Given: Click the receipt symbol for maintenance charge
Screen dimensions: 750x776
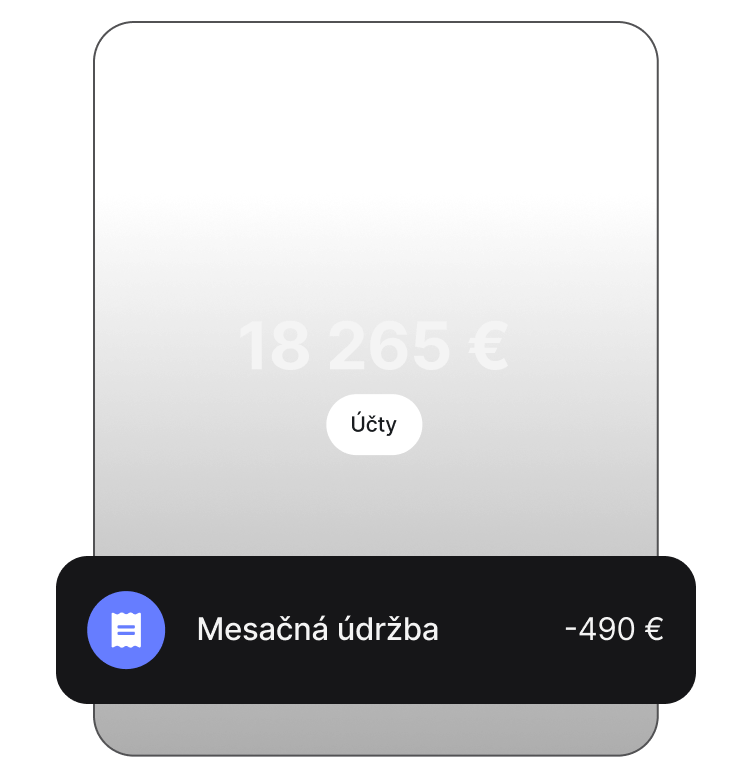Looking at the screenshot, I should (127, 630).
